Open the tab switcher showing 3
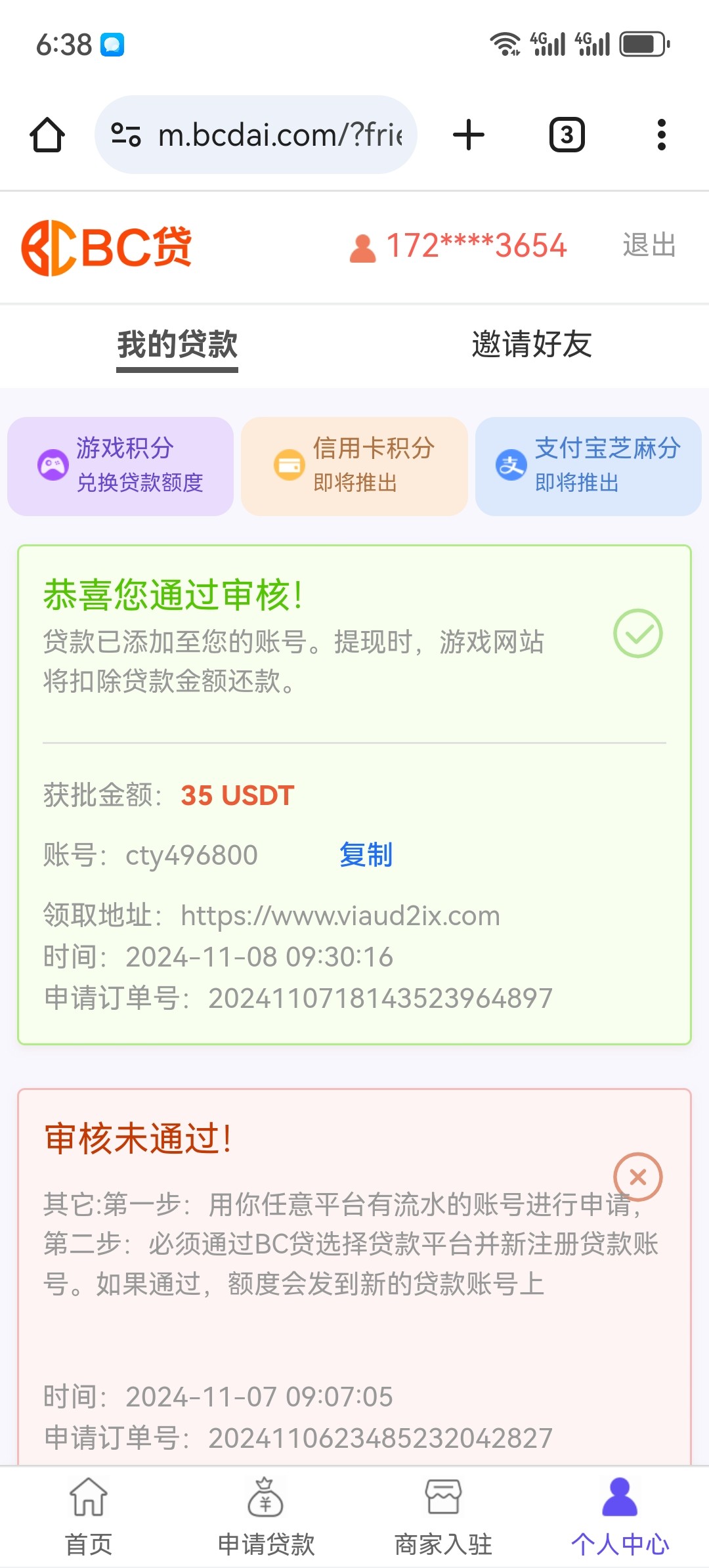The height and width of the screenshot is (1568, 709). point(567,135)
